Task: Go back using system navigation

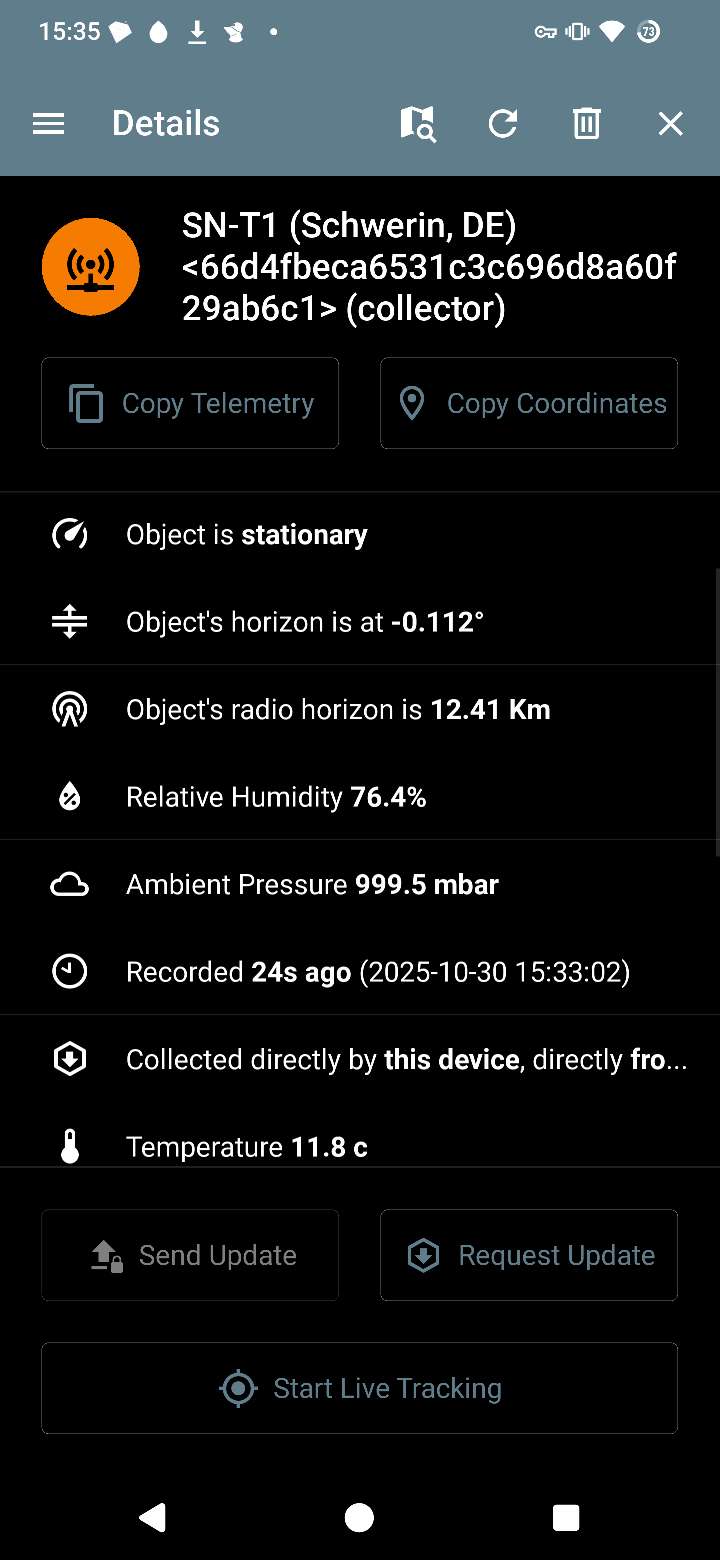Action: pos(152,1518)
